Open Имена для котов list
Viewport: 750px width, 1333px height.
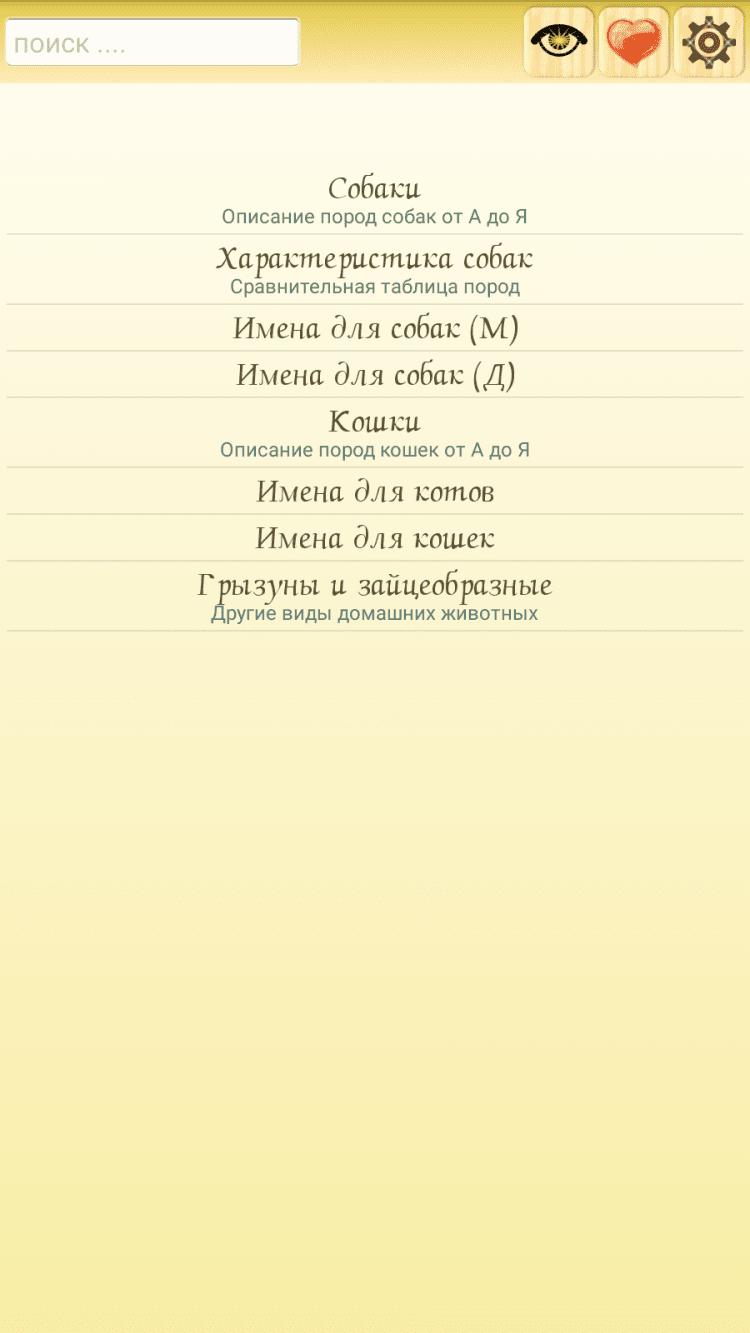[x=374, y=491]
